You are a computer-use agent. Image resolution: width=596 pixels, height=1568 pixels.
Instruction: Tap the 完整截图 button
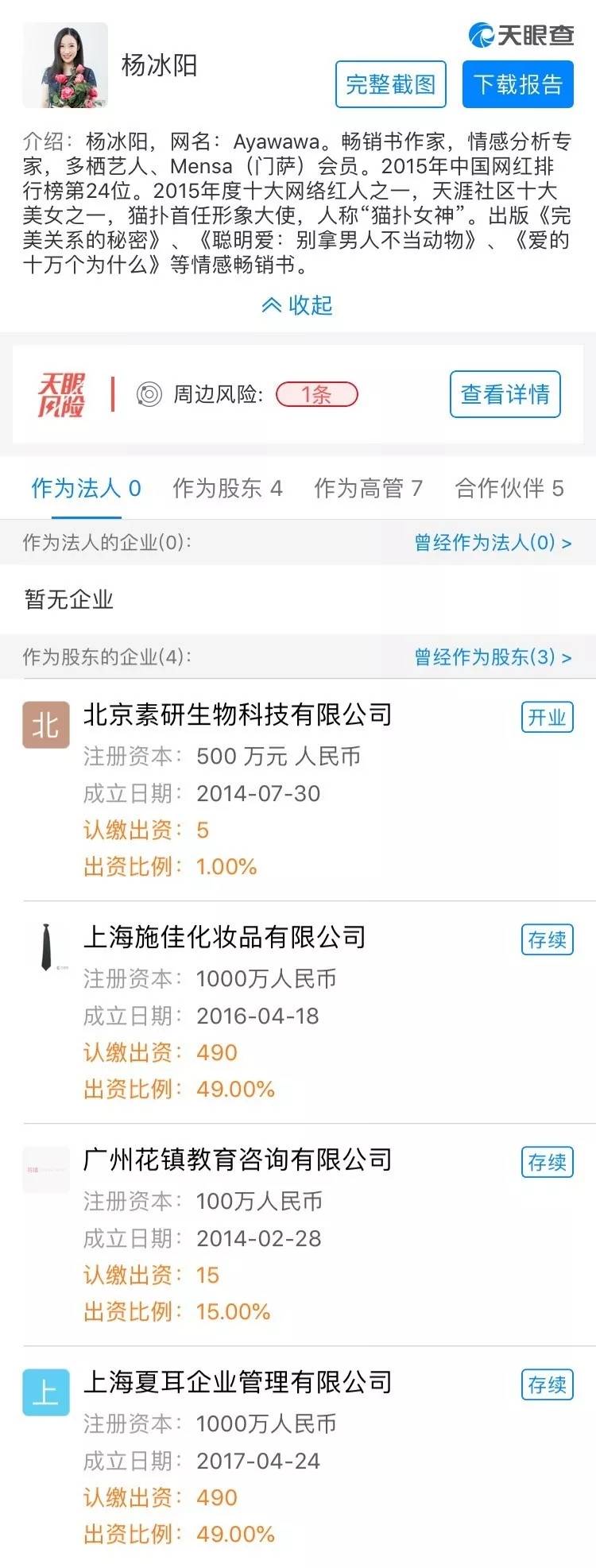390,83
